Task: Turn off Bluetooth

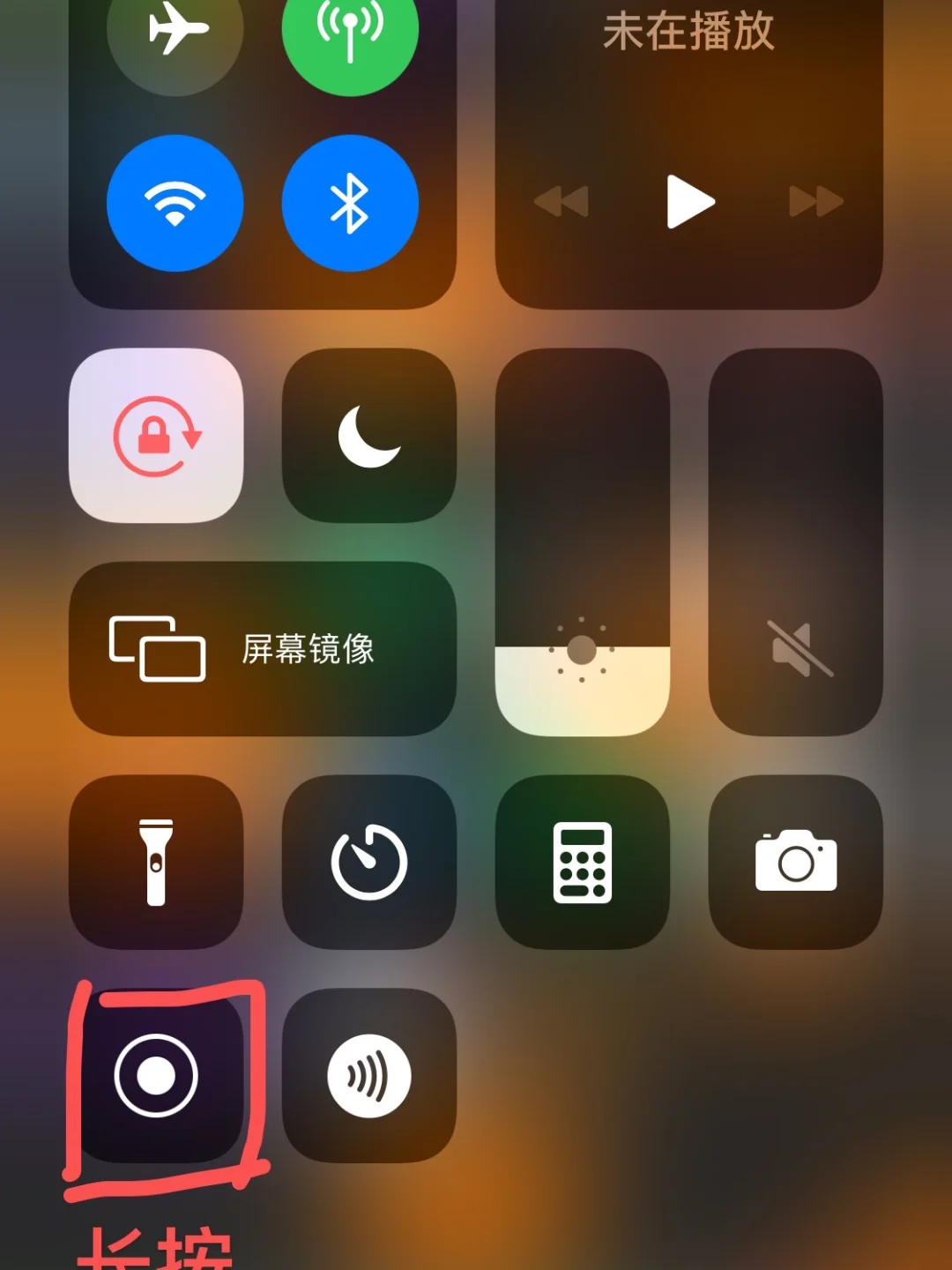Action: pyautogui.click(x=350, y=204)
